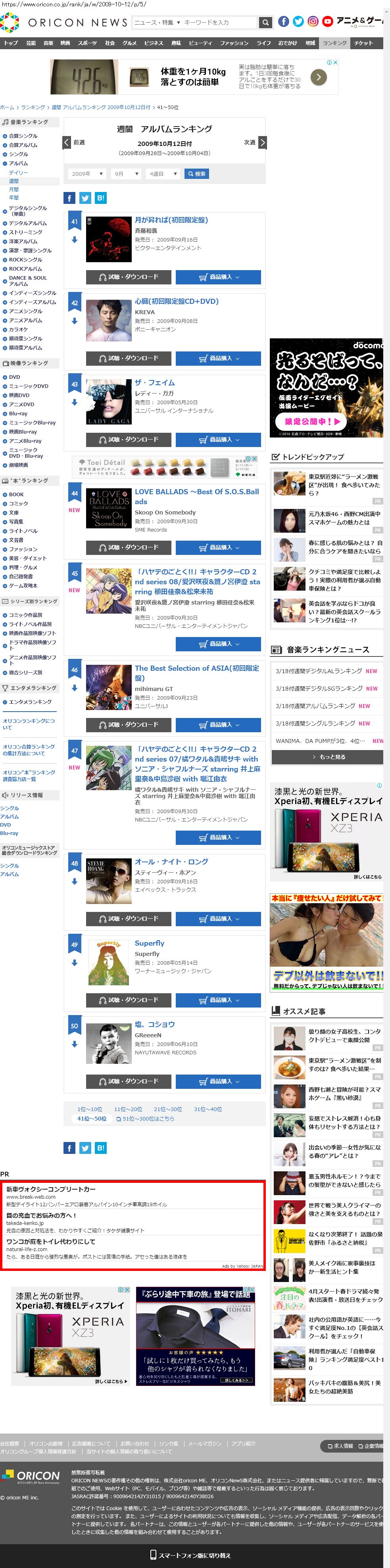Open the 2009年 year dropdown
The image size is (390, 1568).
87,174
